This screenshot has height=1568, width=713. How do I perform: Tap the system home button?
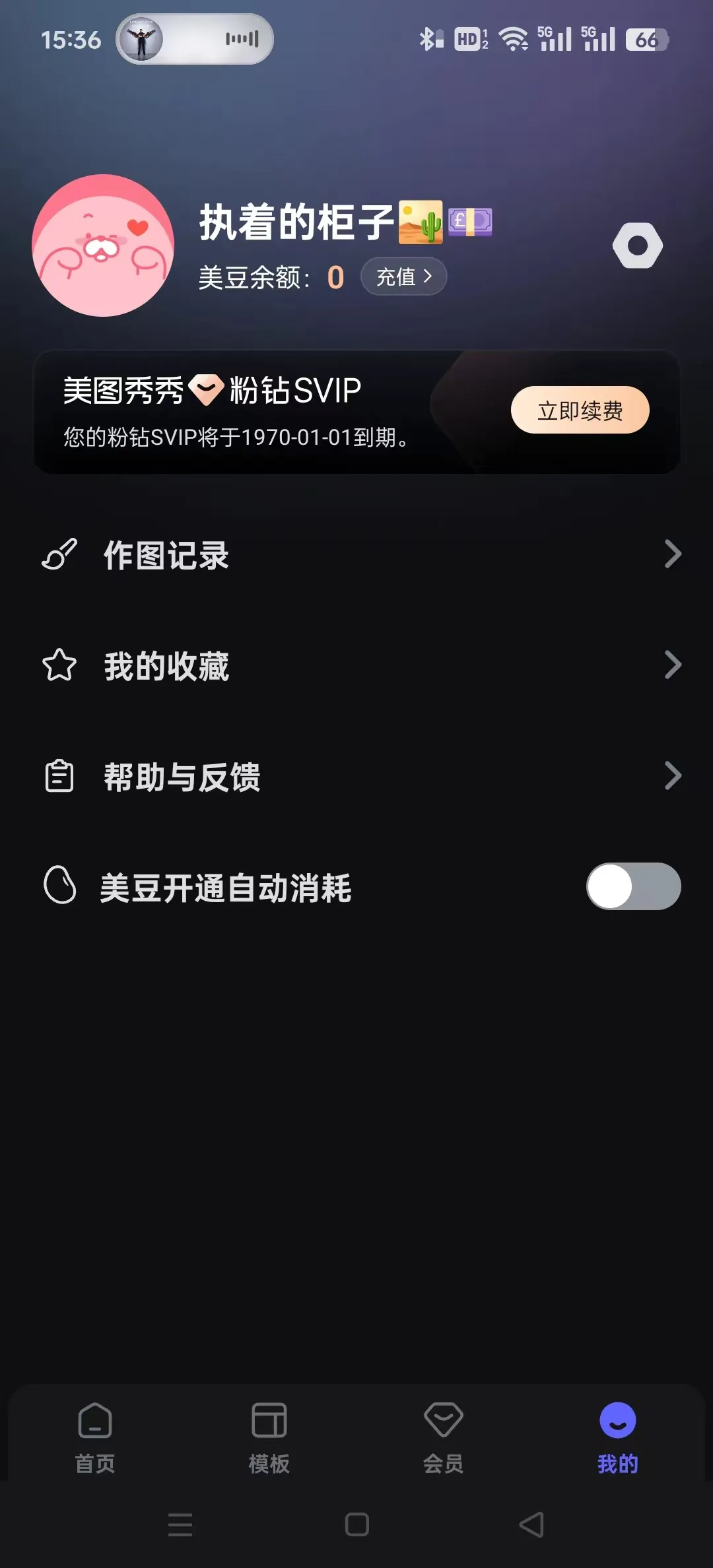pos(356,1525)
